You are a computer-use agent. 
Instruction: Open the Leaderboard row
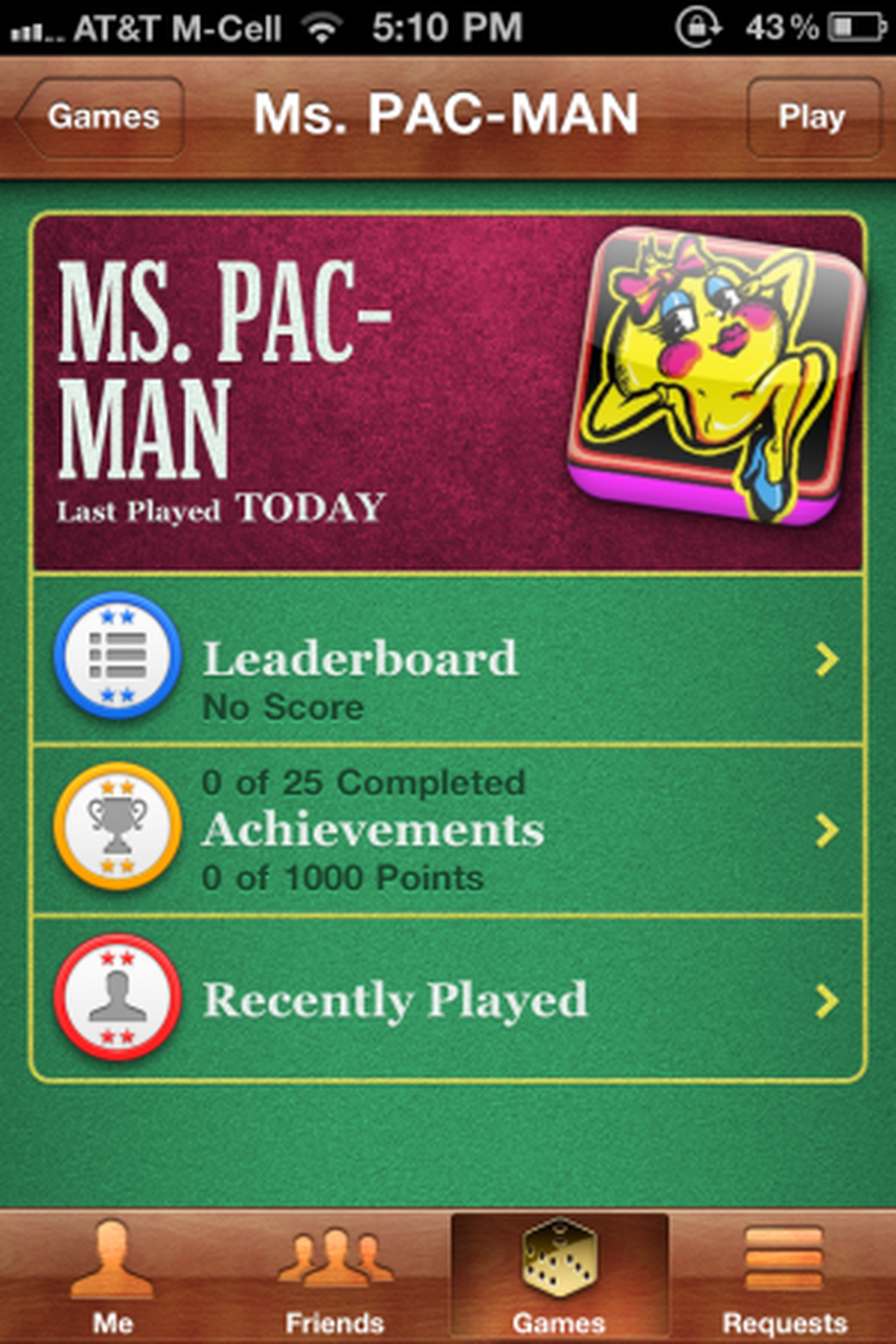(447, 659)
